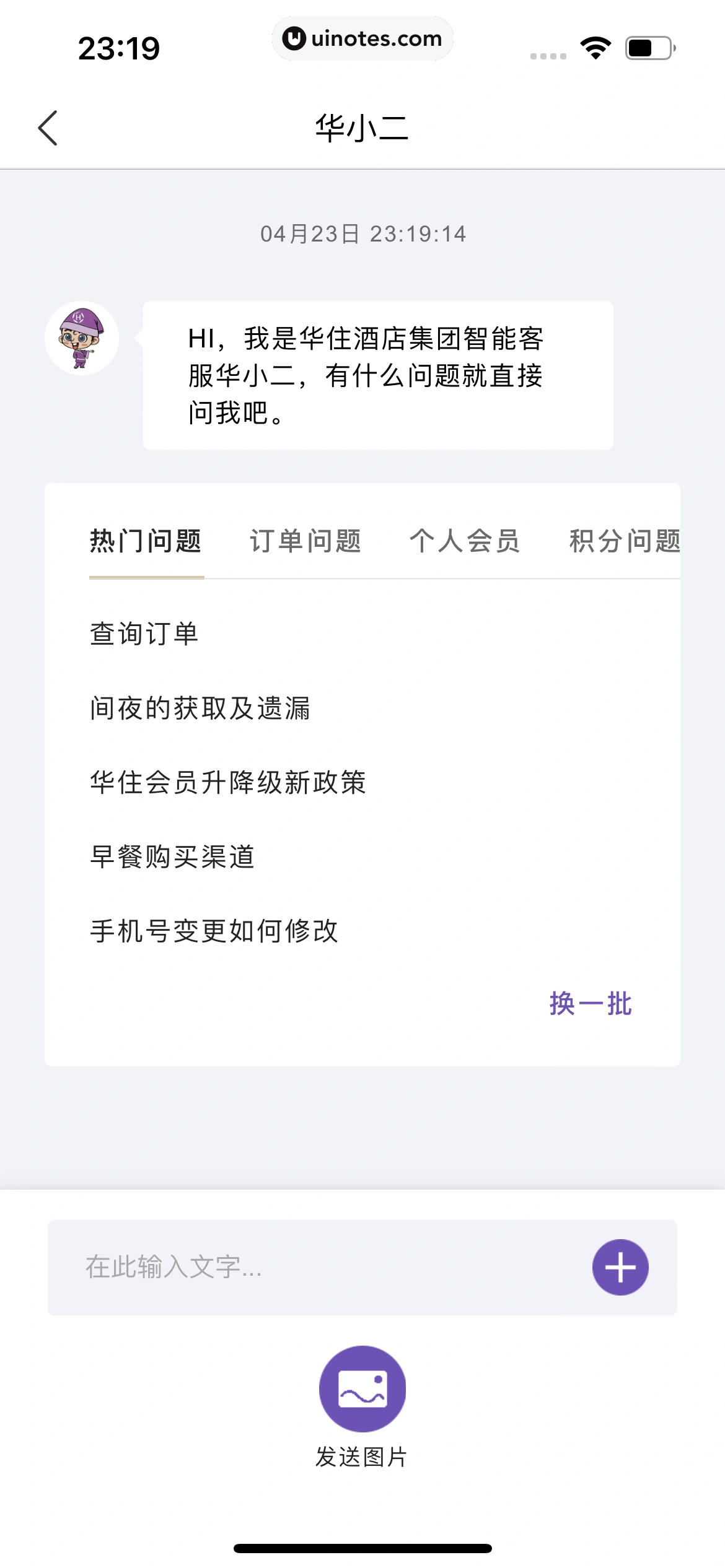Toggle the purple plus attachment button
725x1568 pixels.
point(620,1267)
